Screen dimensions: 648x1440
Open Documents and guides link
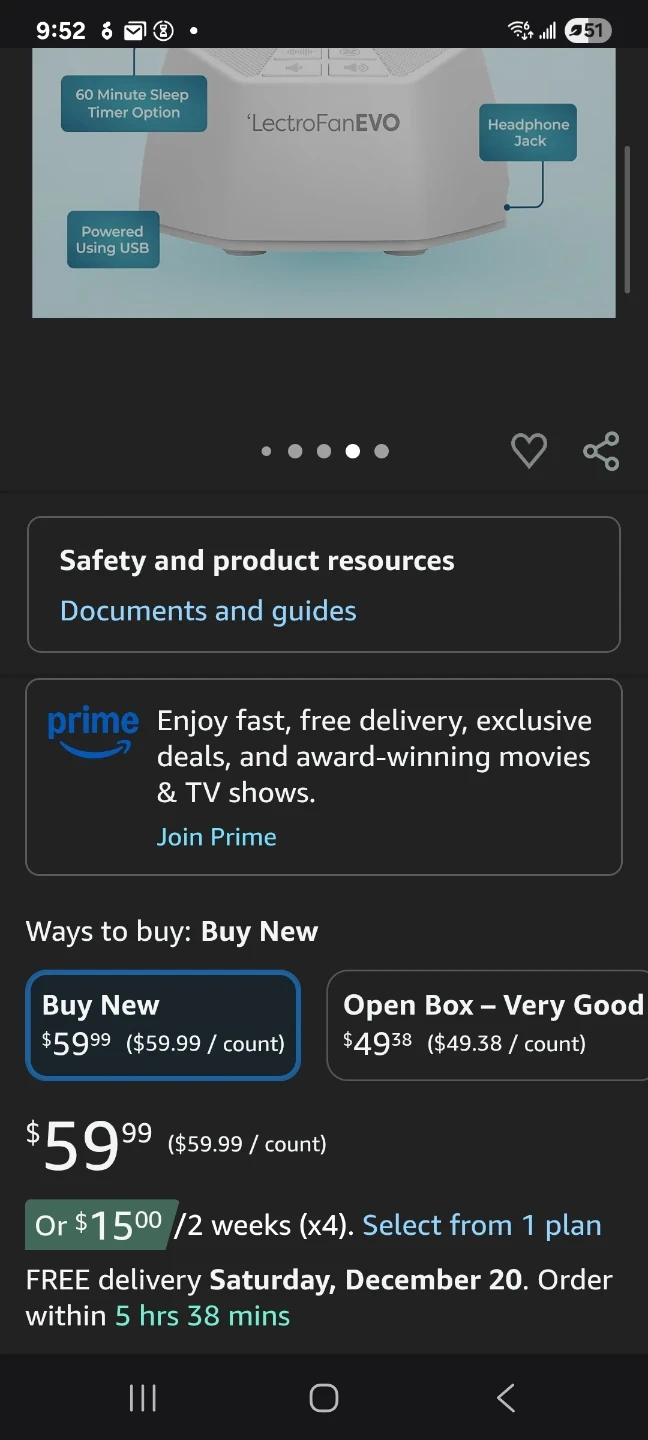208,611
